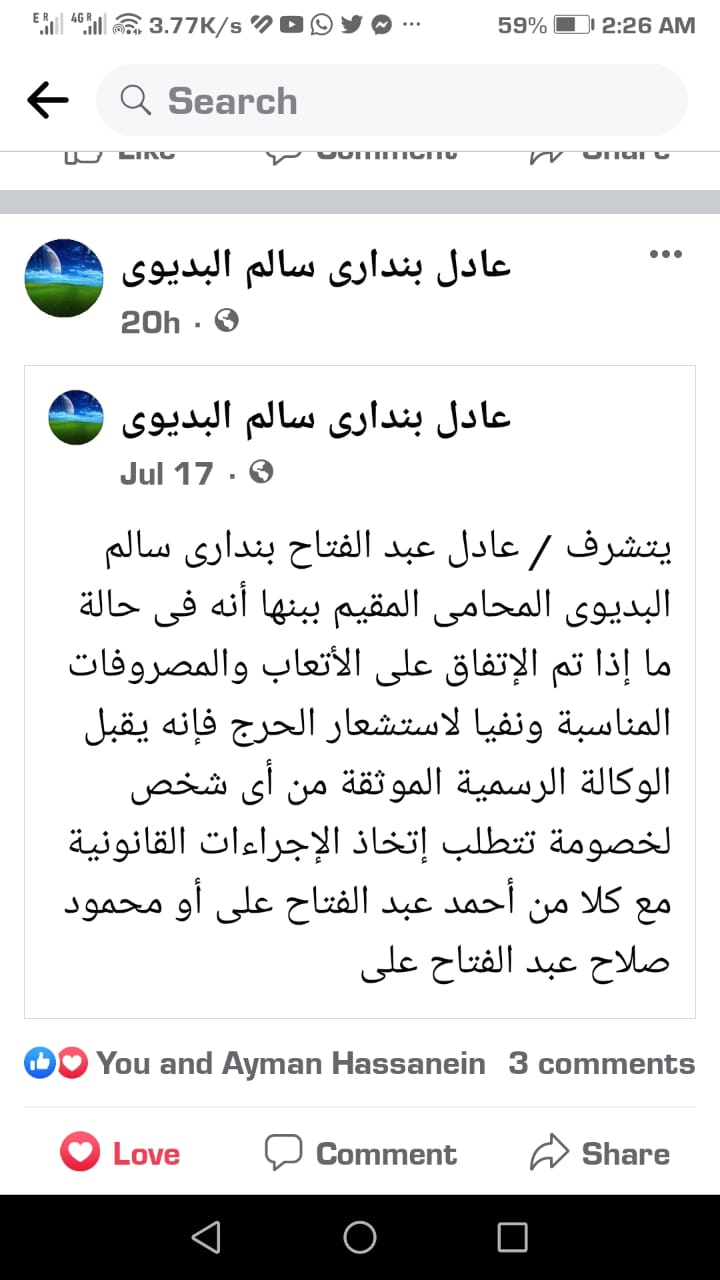Share this post
The width and height of the screenshot is (720, 1280).
pos(600,1153)
